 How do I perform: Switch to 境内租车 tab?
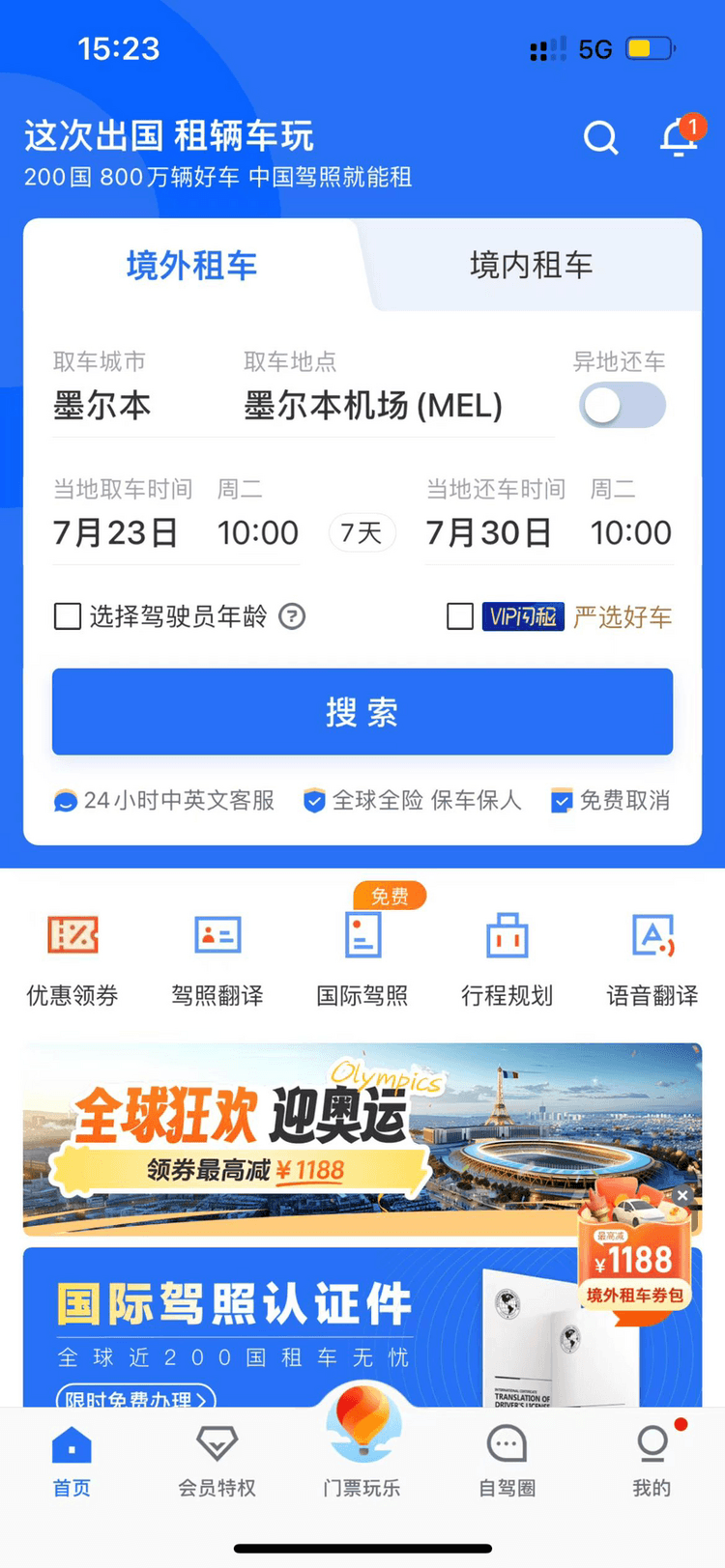click(531, 265)
